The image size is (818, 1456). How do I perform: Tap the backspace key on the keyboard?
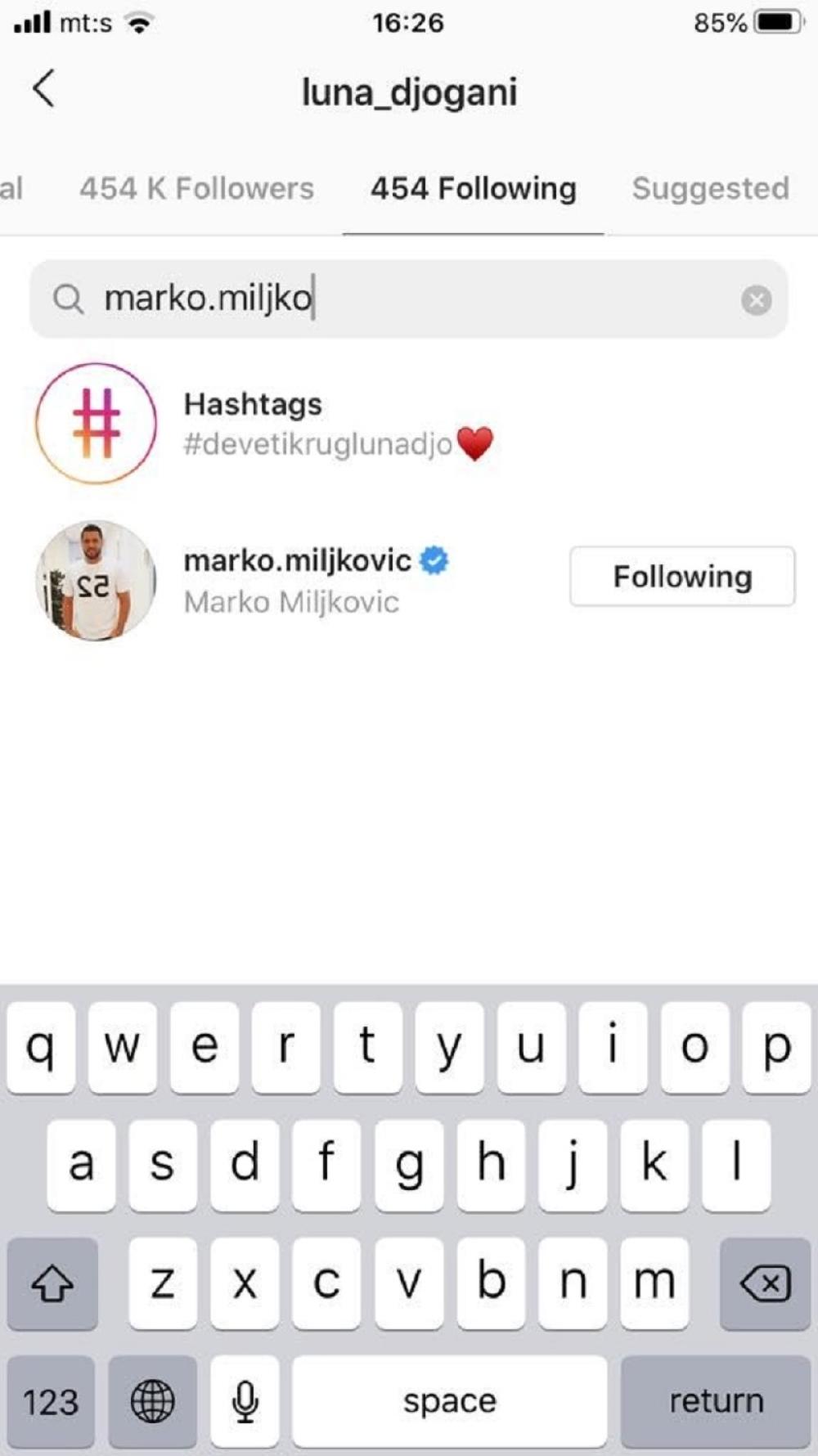coord(765,1283)
